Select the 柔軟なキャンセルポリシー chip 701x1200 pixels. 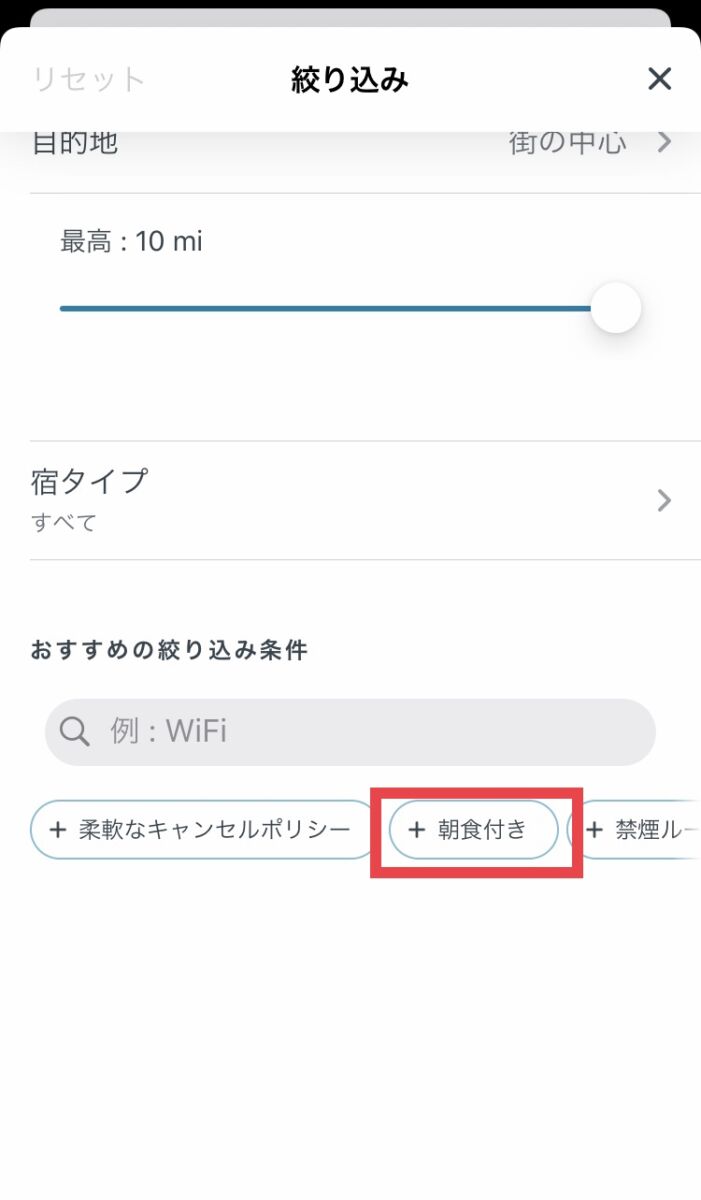203,830
